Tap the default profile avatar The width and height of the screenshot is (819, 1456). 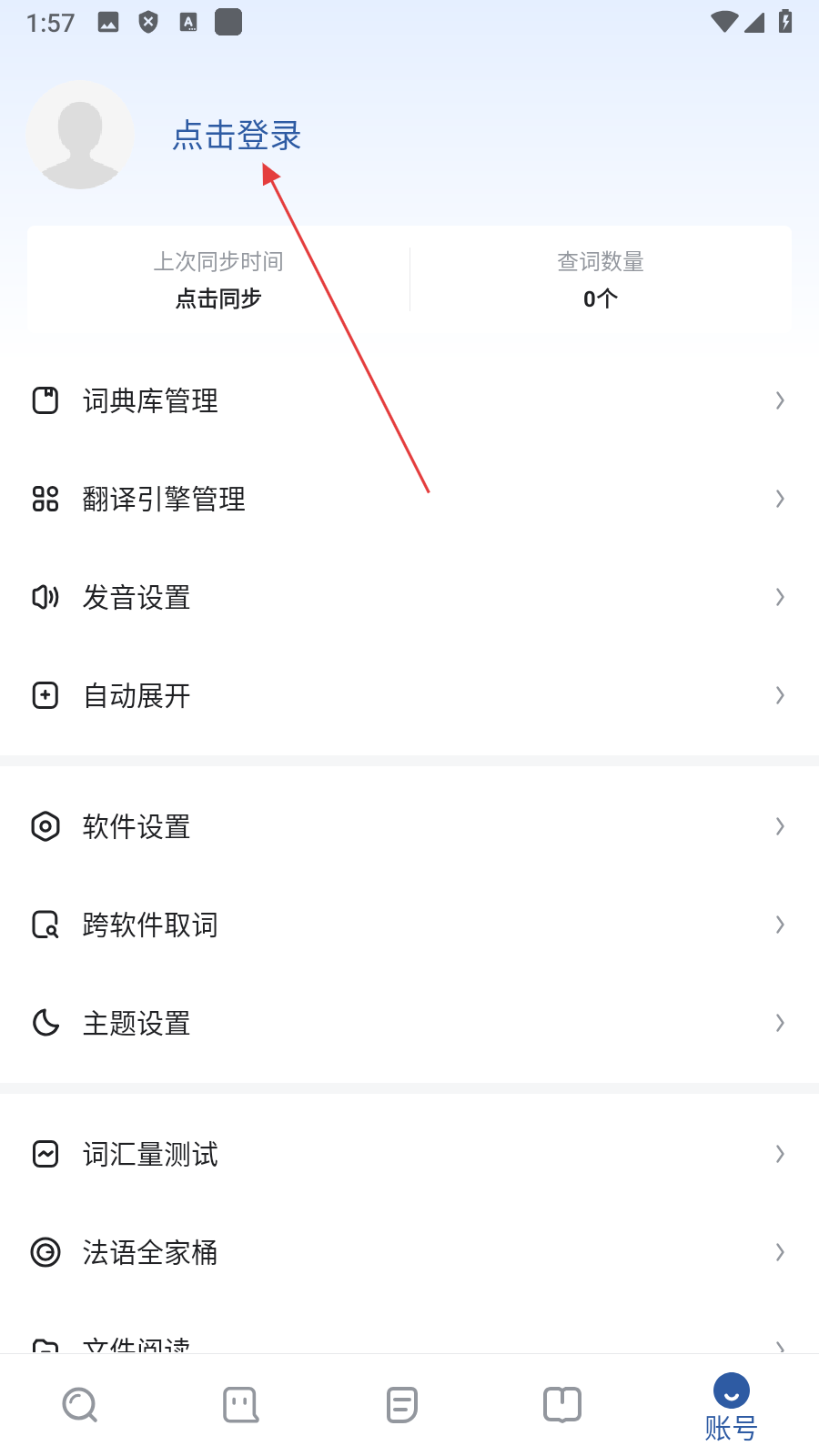coord(80,135)
